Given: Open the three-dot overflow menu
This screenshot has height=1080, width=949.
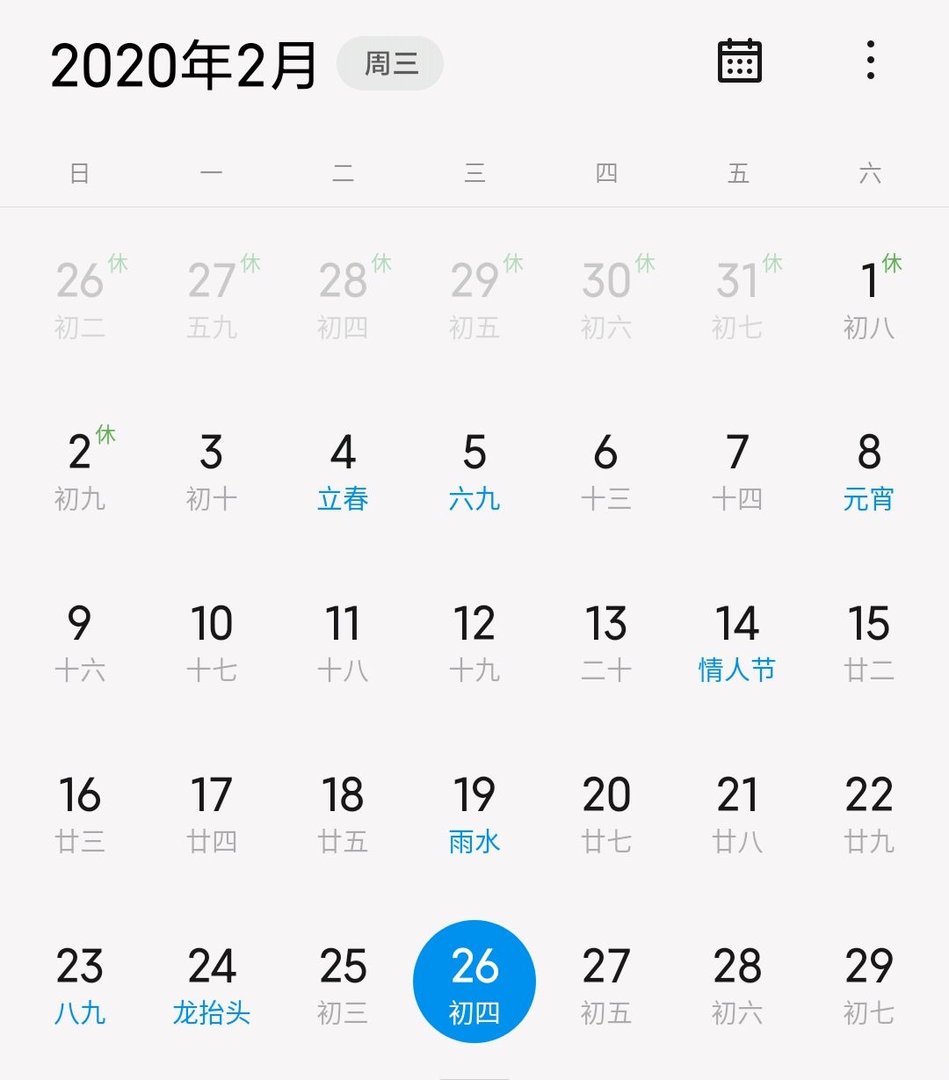Looking at the screenshot, I should [x=870, y=60].
